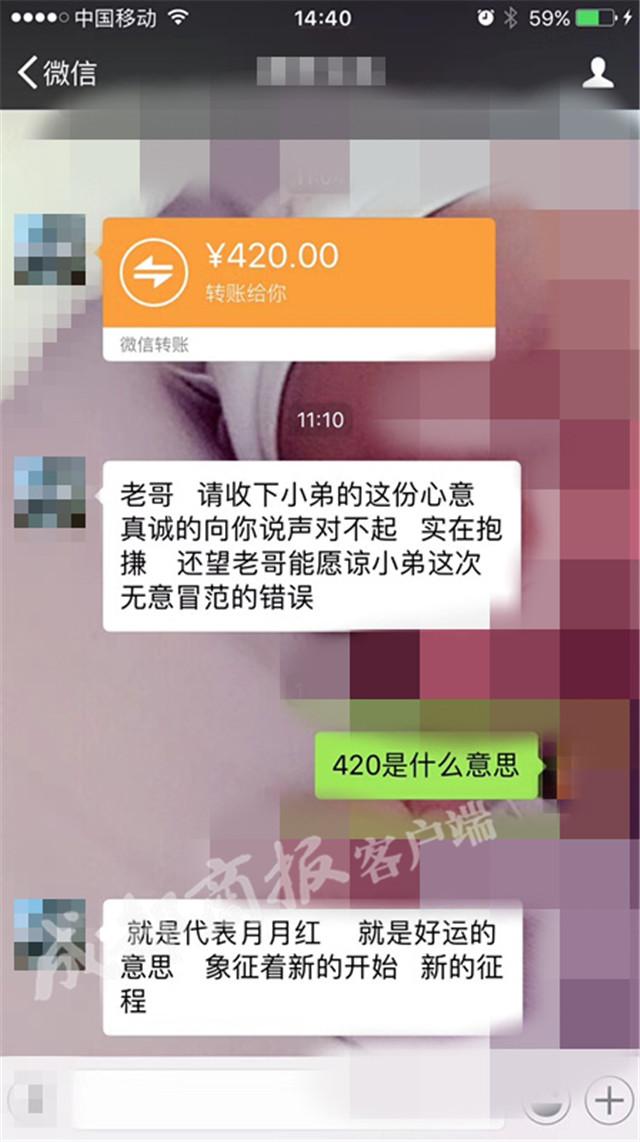Open the plus attachments menu

tap(608, 1101)
